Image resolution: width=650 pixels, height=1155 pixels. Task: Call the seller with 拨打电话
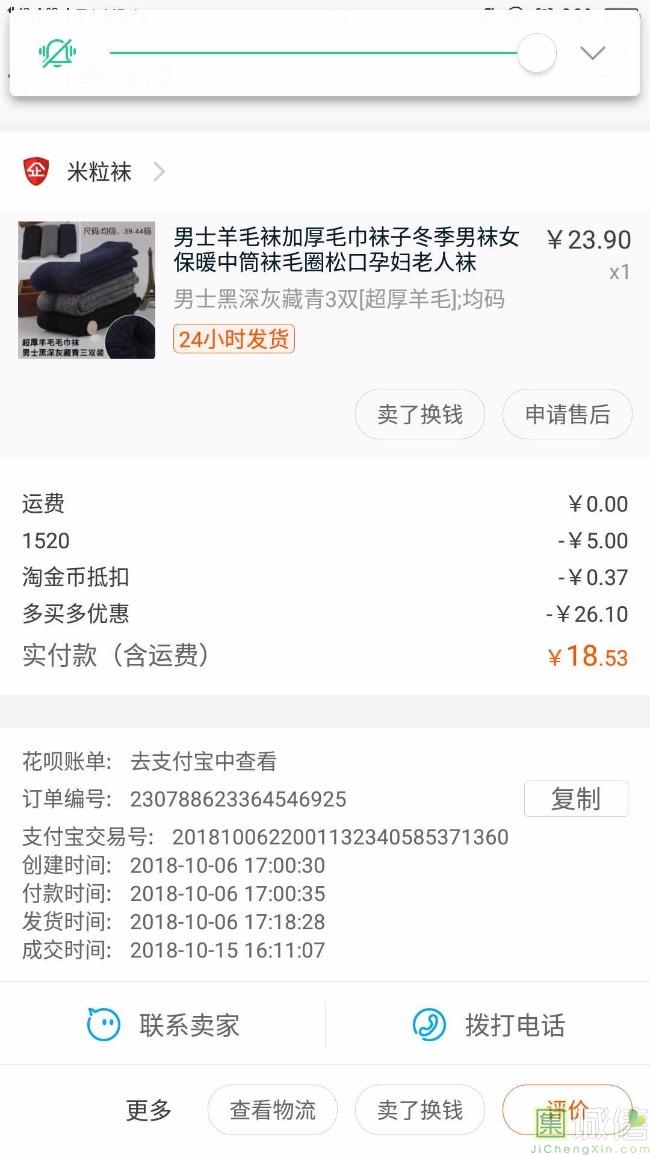[488, 1025]
